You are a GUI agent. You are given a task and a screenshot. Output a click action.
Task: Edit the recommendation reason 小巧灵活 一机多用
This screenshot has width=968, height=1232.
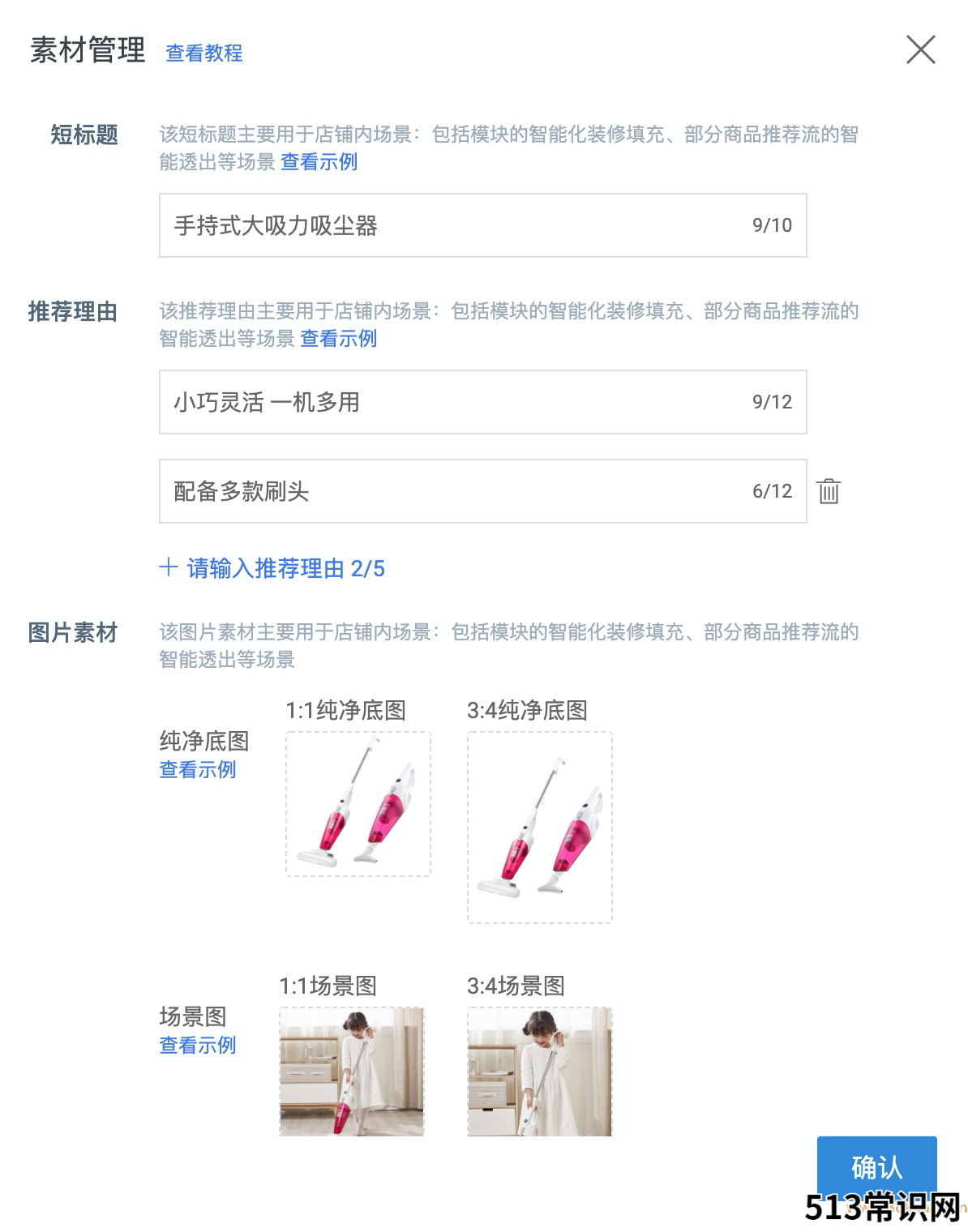pyautogui.click(x=454, y=402)
